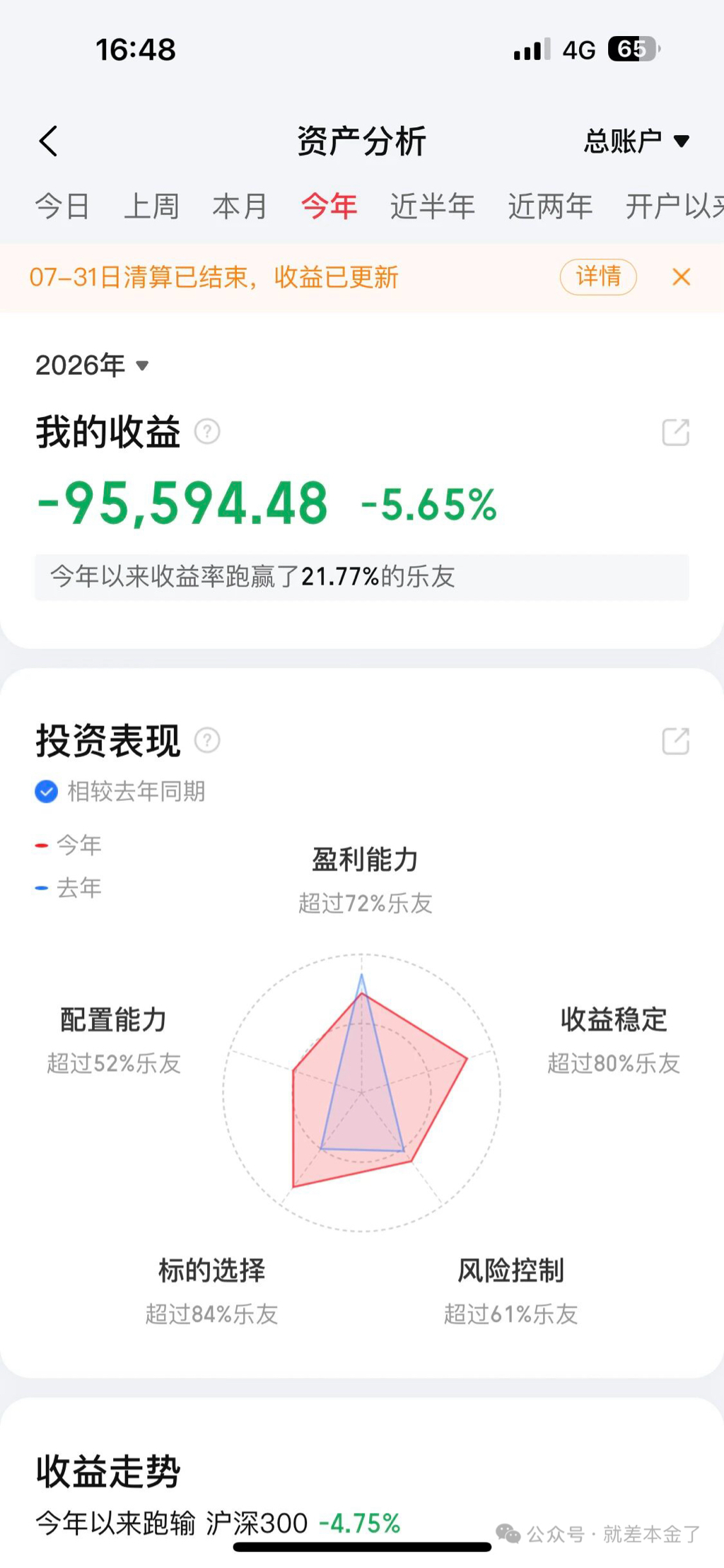This screenshot has height=1568, width=724.
Task: Select the 本月 tab
Action: tap(240, 206)
